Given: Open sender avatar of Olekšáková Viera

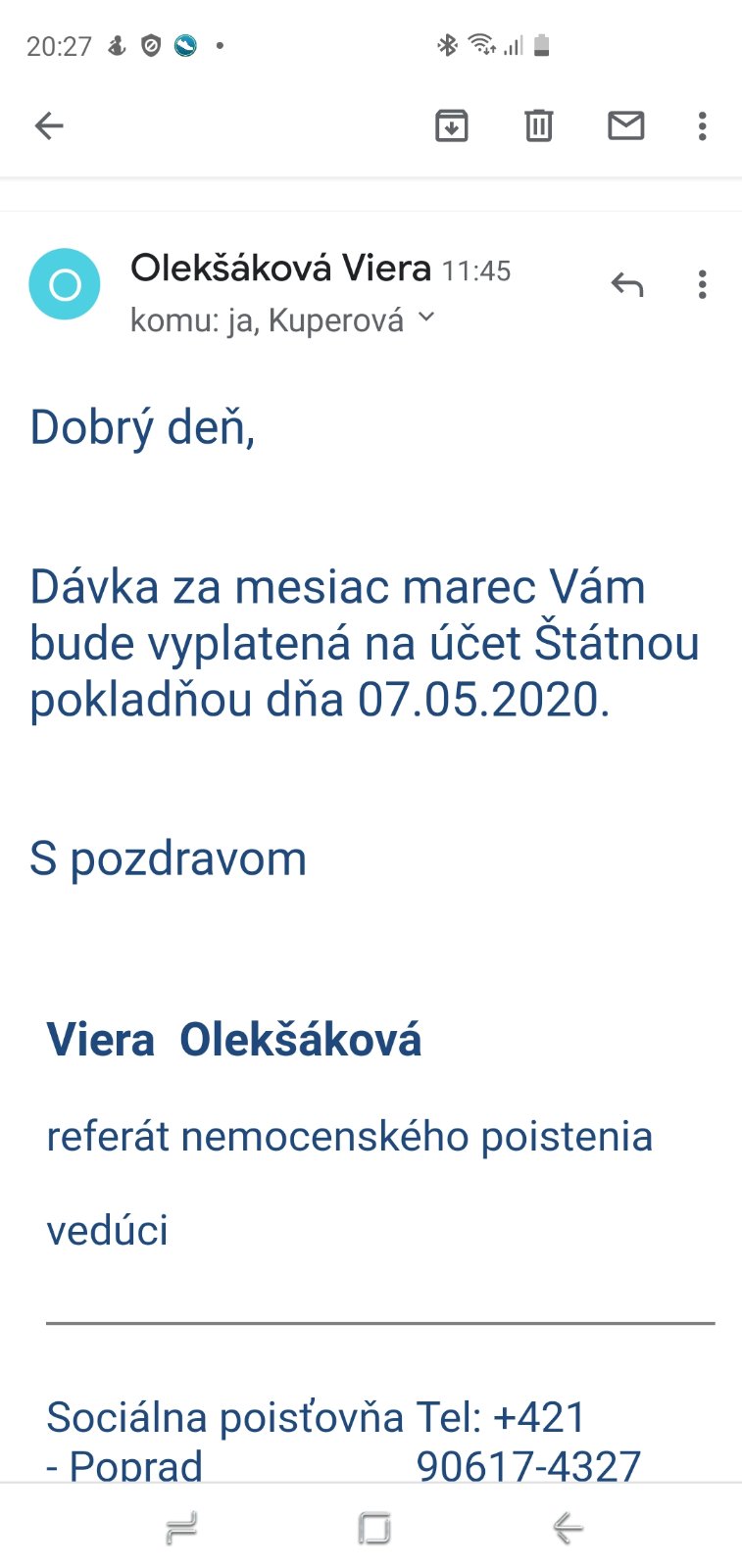Looking at the screenshot, I should [x=65, y=284].
